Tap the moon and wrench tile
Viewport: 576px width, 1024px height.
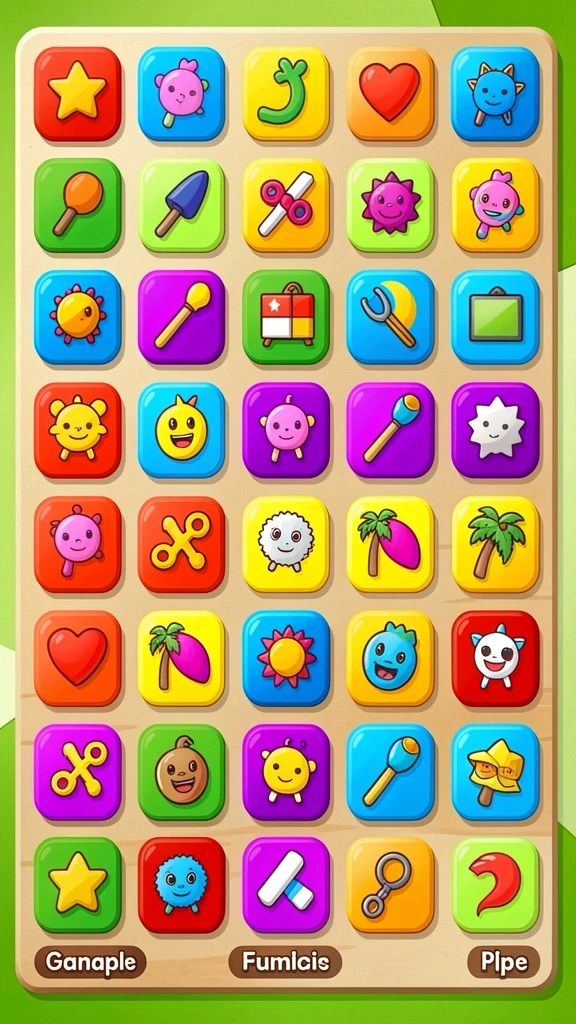(x=390, y=317)
